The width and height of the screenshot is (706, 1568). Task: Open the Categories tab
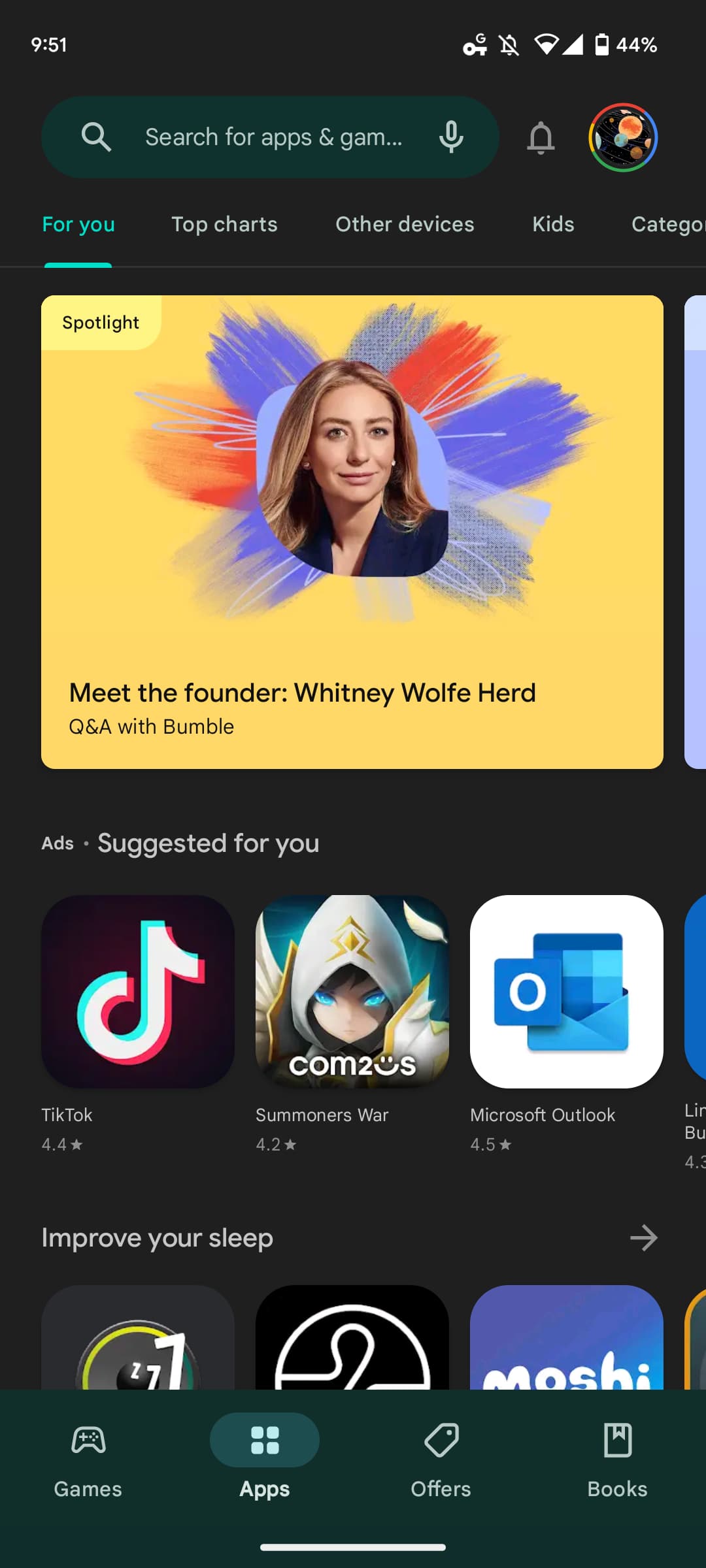pyautogui.click(x=668, y=224)
